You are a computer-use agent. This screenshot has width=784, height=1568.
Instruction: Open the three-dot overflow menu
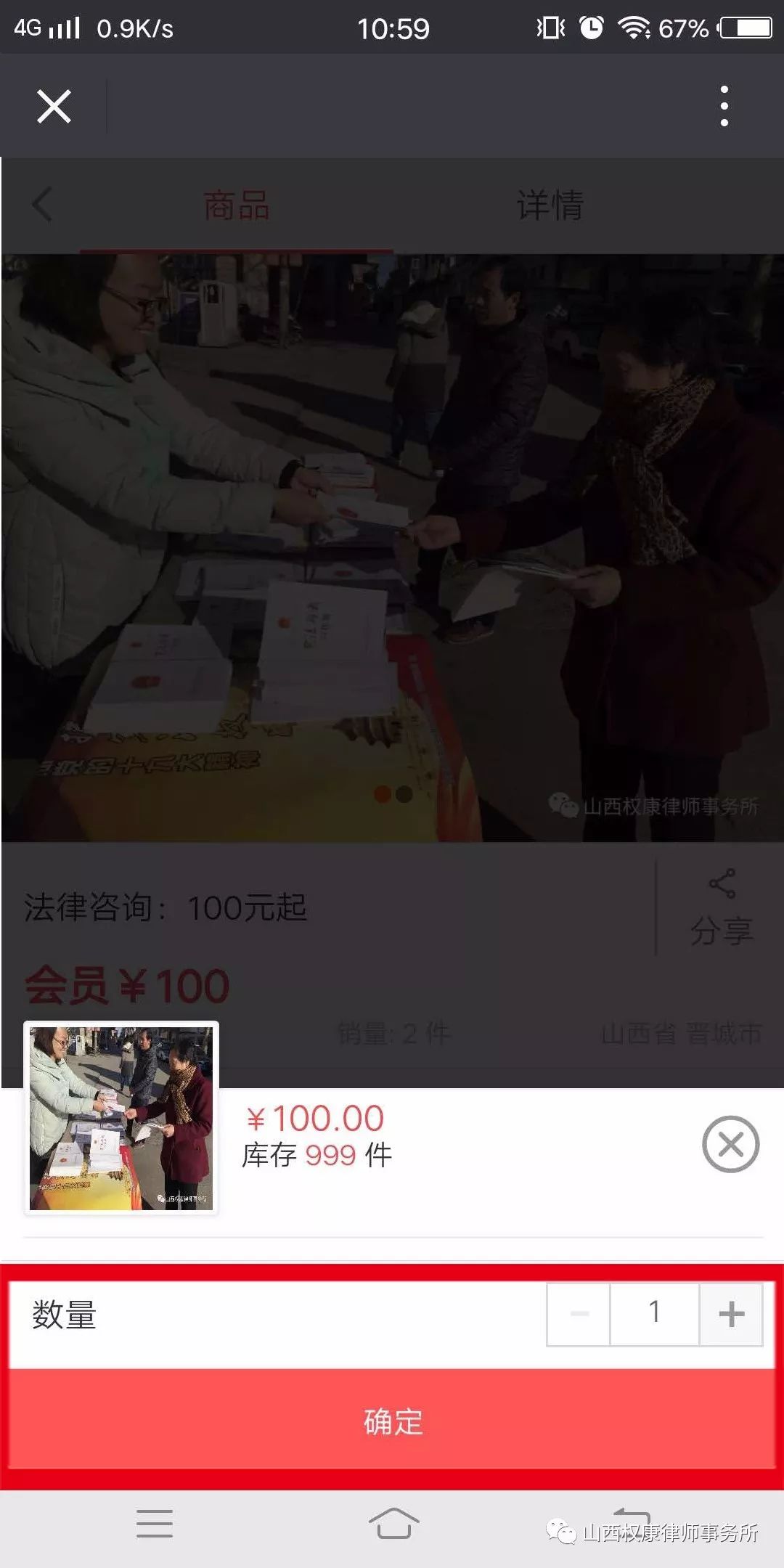[x=724, y=106]
